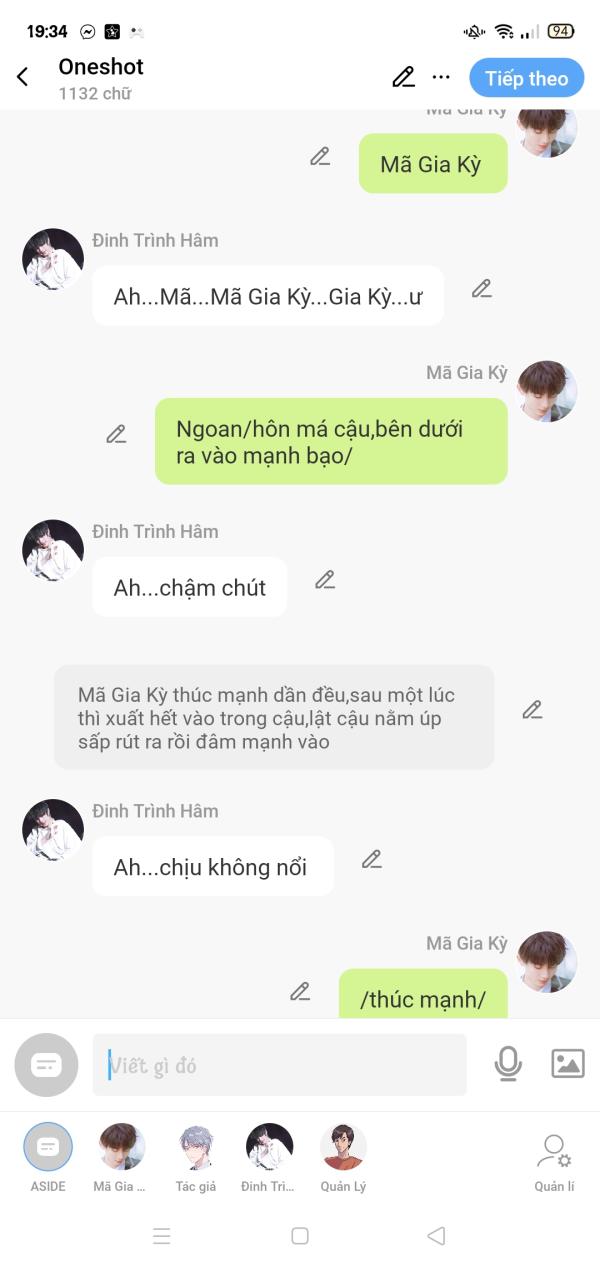This screenshot has width=600, height=1267.
Task: Edit the message "Ah...chậm chút"
Action: point(325,580)
